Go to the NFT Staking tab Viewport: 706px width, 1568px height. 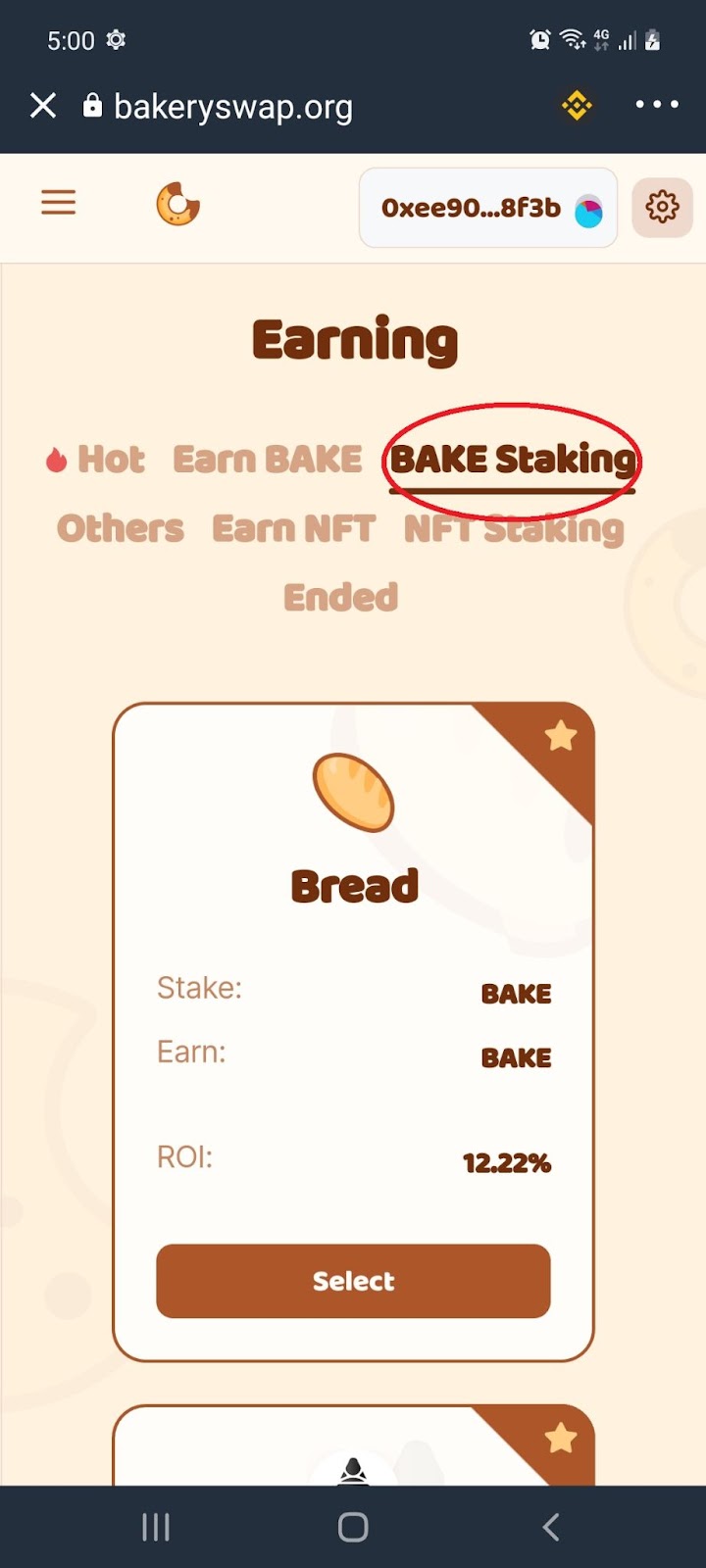[514, 529]
